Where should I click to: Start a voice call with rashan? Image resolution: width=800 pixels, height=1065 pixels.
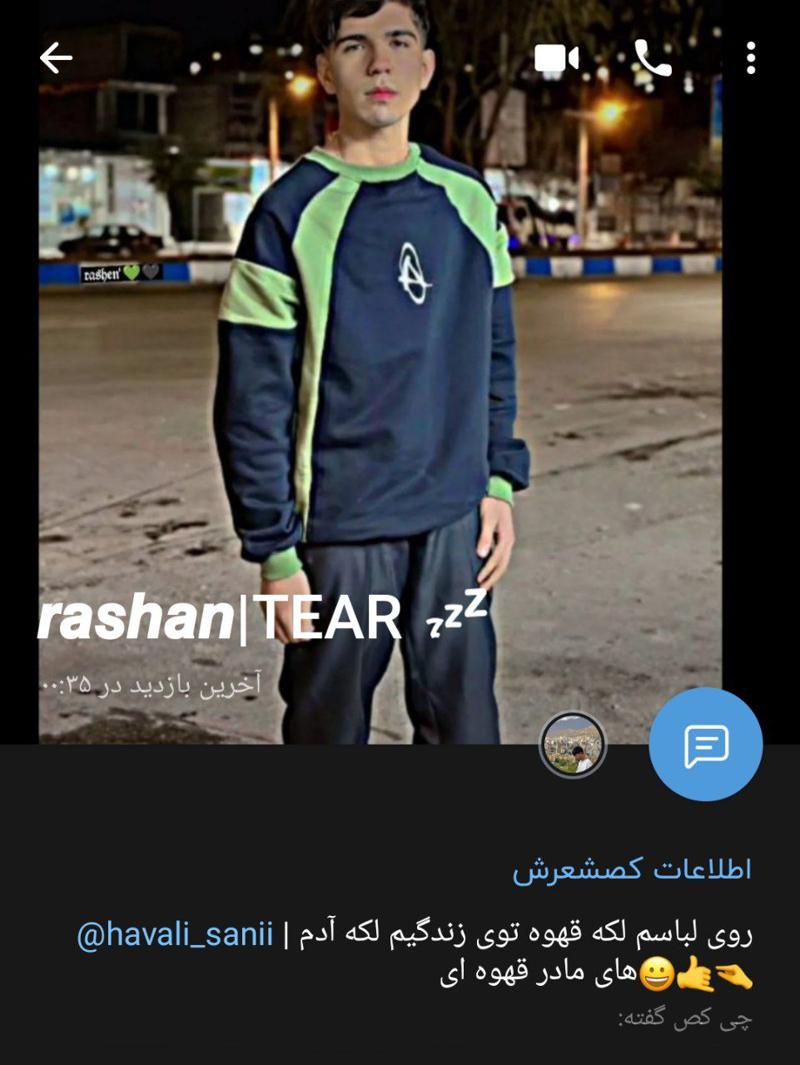pyautogui.click(x=653, y=59)
